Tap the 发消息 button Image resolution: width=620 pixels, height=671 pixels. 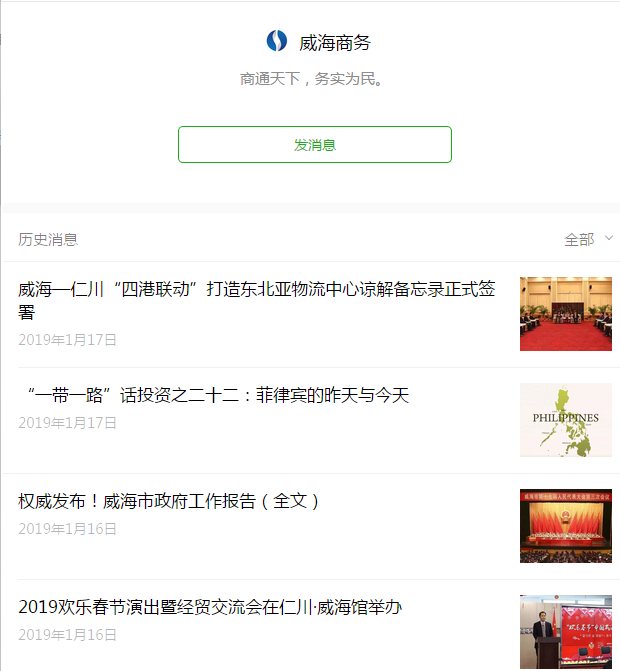click(x=314, y=144)
